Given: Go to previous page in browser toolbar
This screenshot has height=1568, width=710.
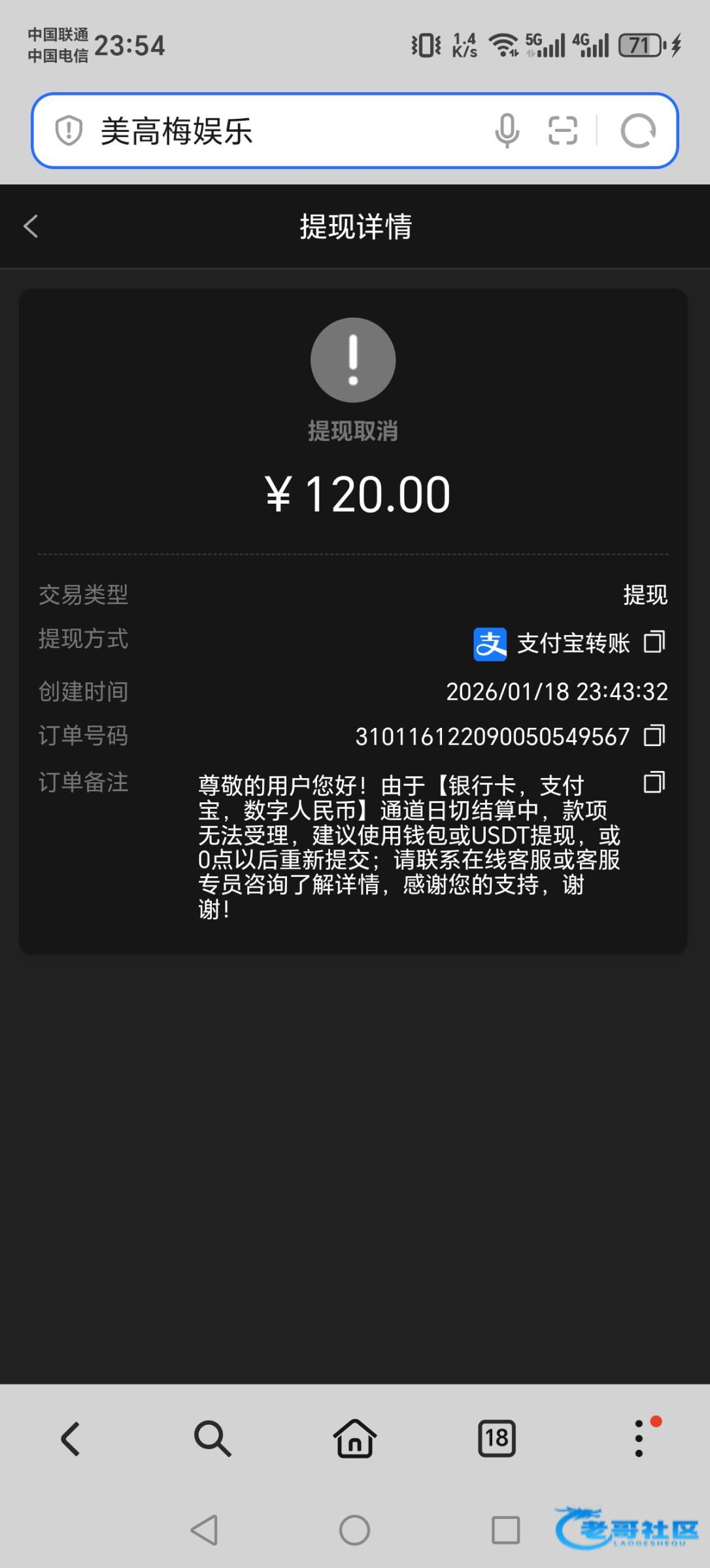Looking at the screenshot, I should (x=71, y=1439).
